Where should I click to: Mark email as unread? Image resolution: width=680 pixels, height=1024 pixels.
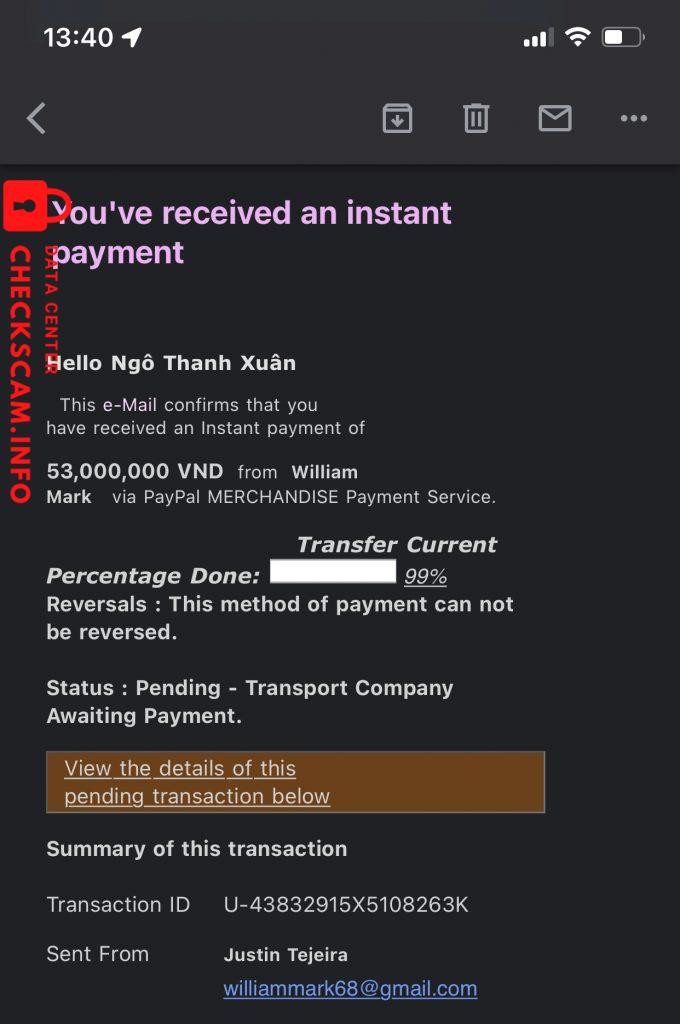[x=555, y=119]
